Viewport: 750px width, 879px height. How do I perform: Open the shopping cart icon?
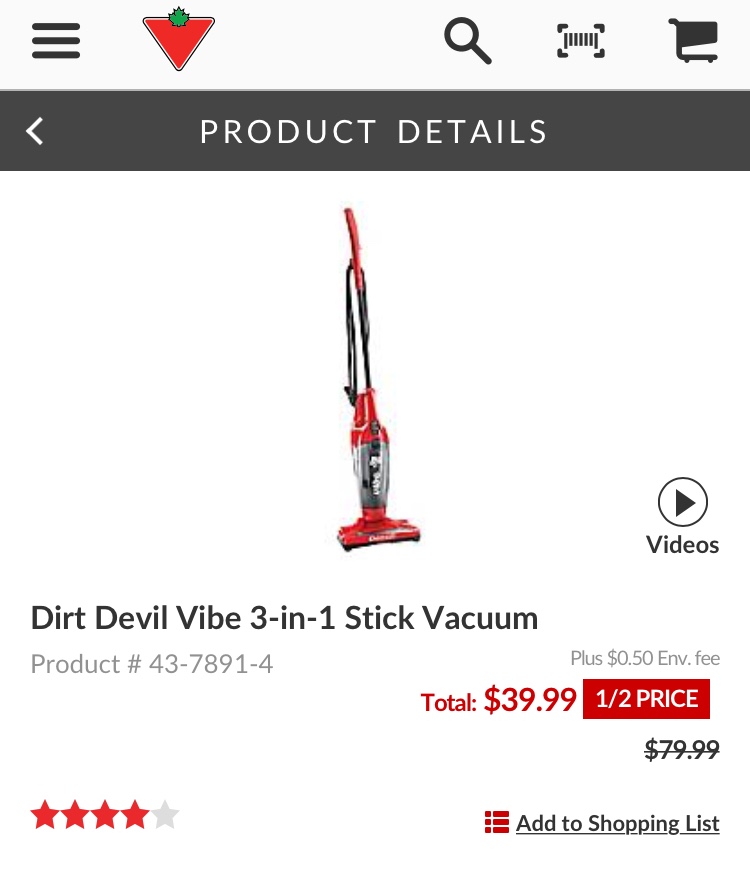click(694, 41)
